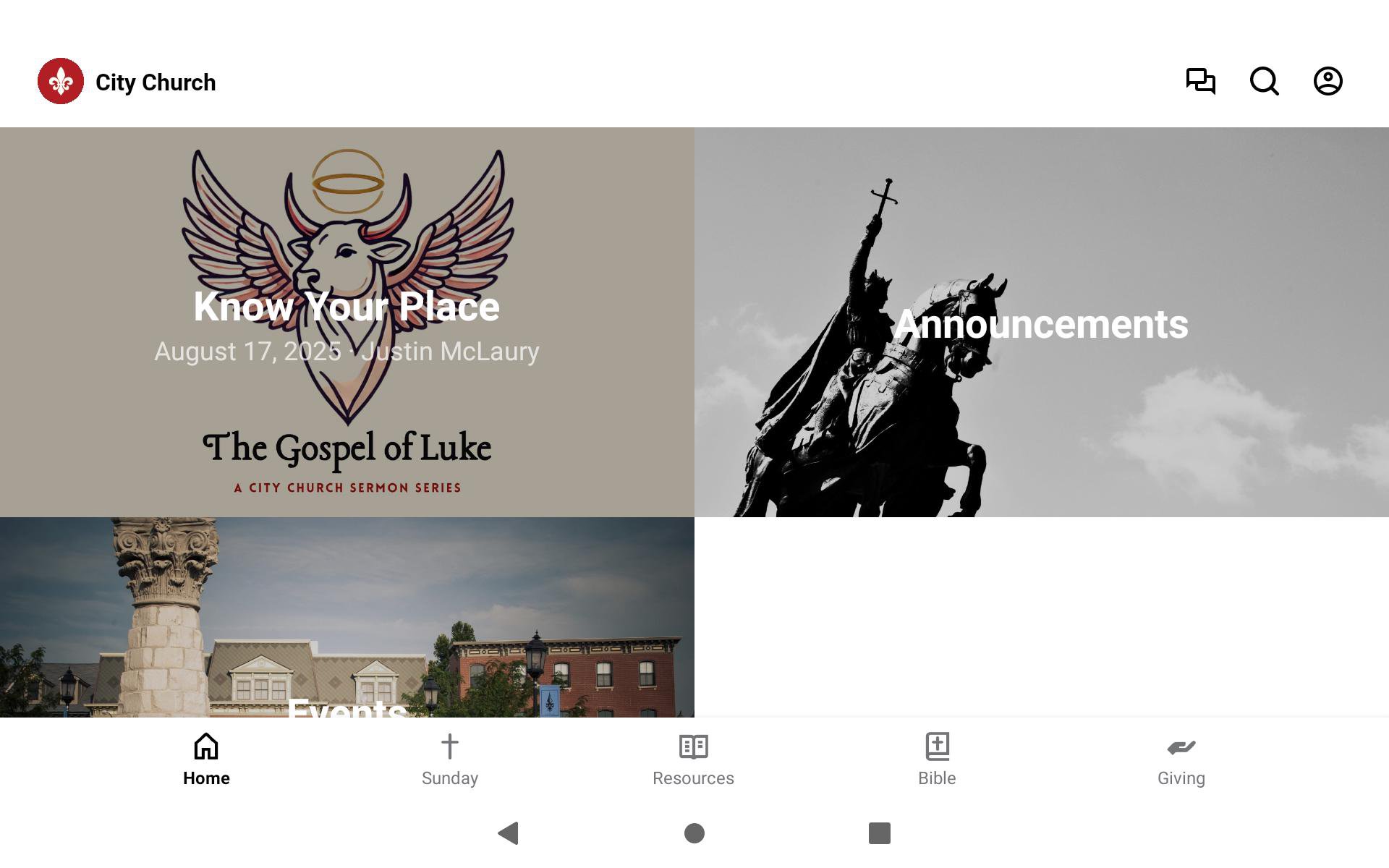Open the Know Your Place sermon tile
Screen dimensions: 1389x868
[x=347, y=322]
